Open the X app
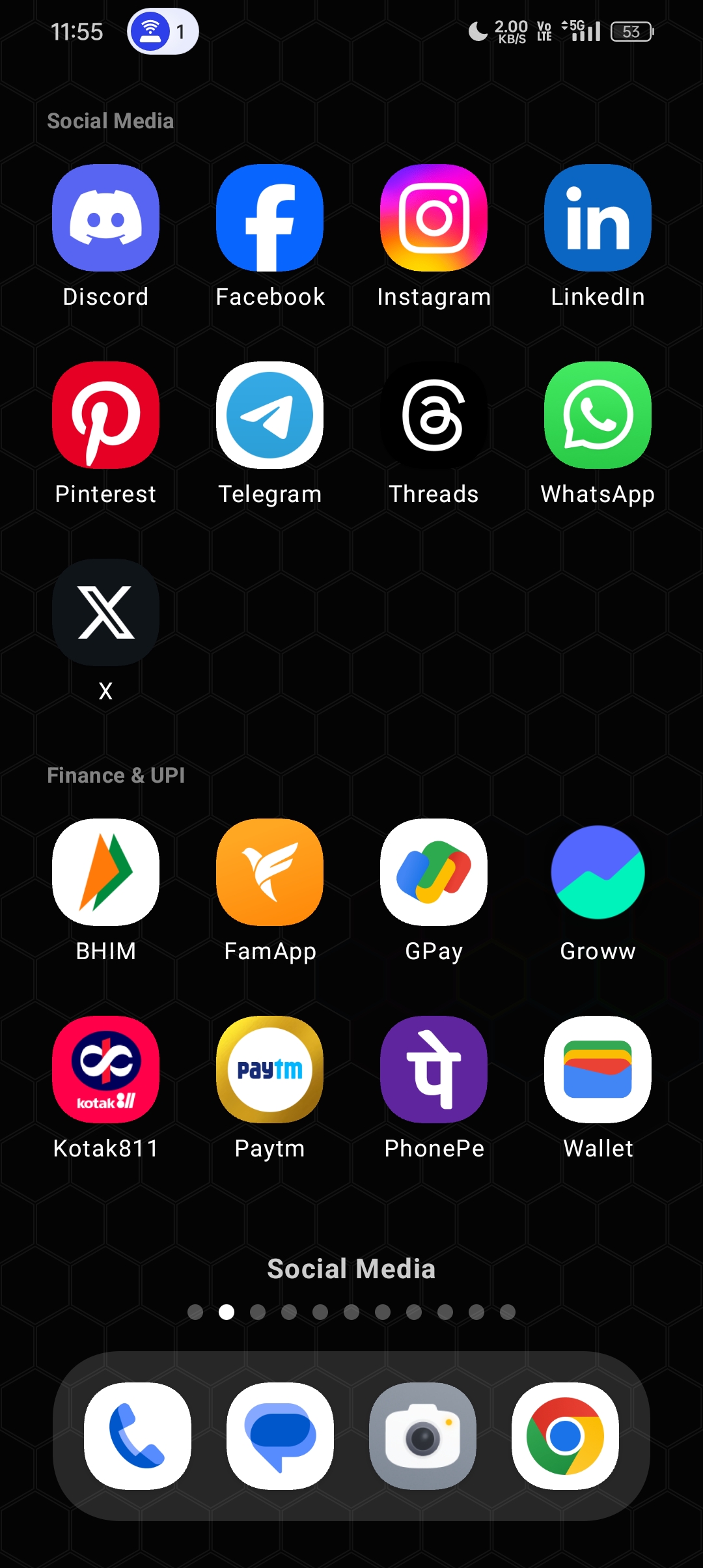The width and height of the screenshot is (703, 1568). (x=105, y=612)
